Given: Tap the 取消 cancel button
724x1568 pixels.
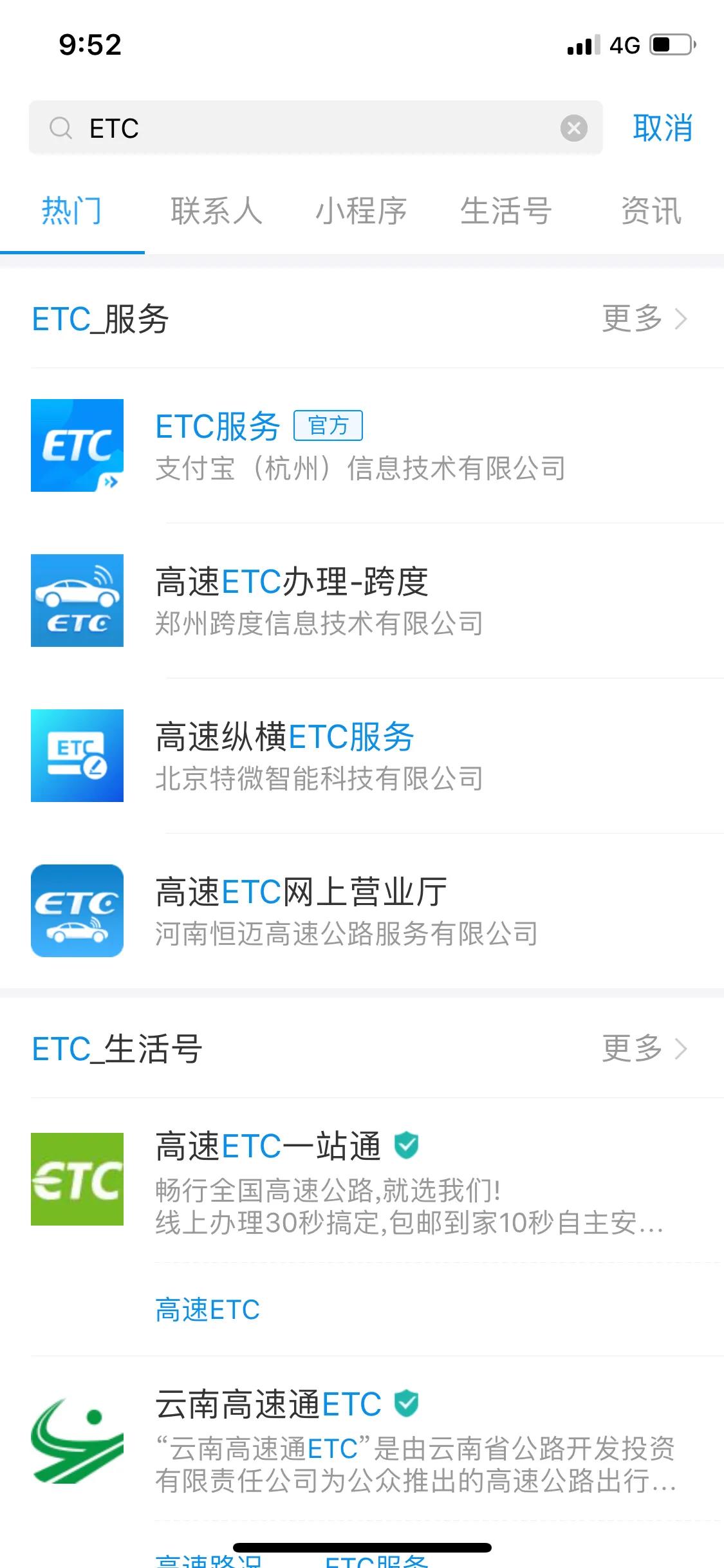Looking at the screenshot, I should [662, 128].
